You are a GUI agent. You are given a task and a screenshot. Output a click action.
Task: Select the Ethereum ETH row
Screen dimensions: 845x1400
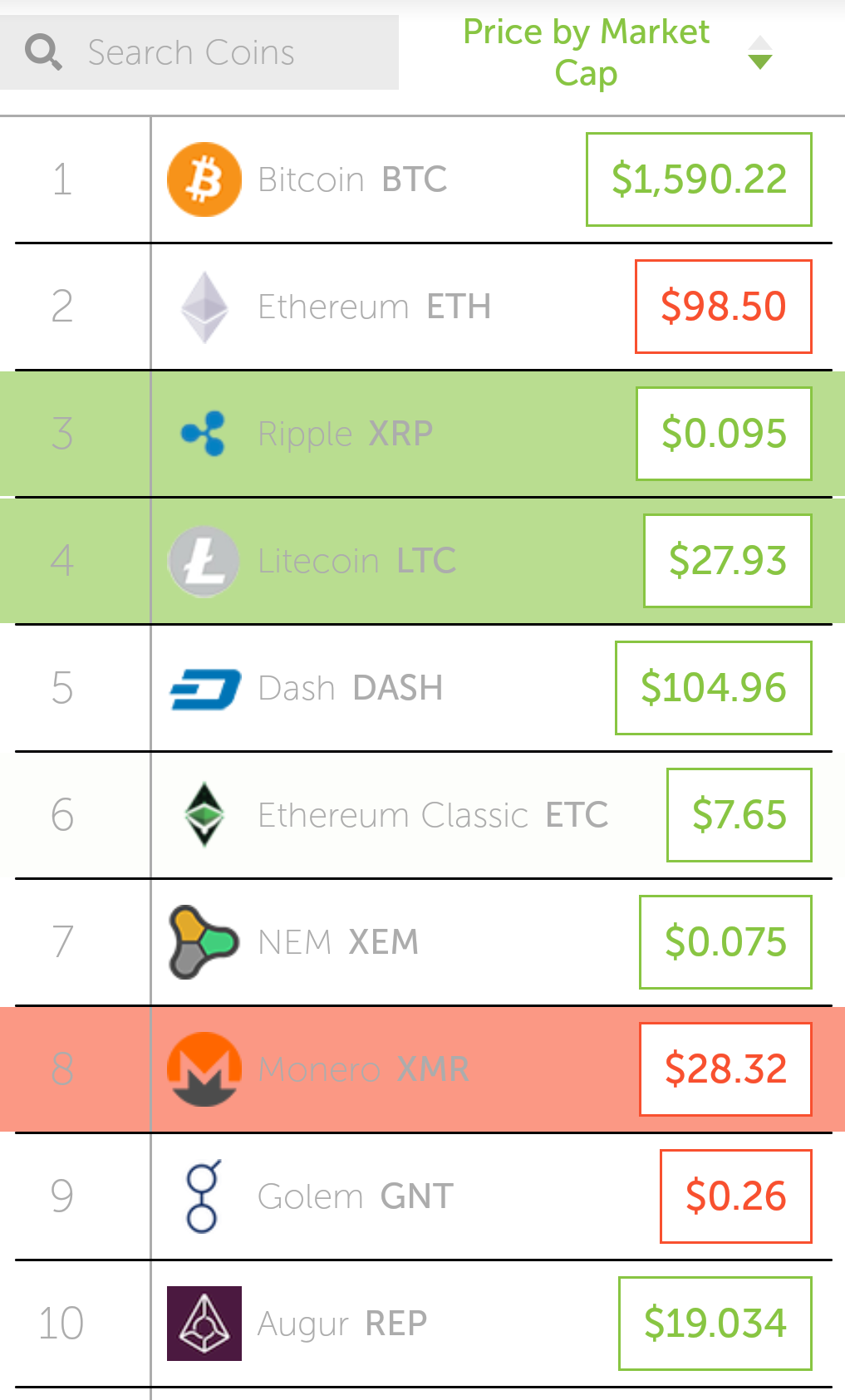[374, 307]
